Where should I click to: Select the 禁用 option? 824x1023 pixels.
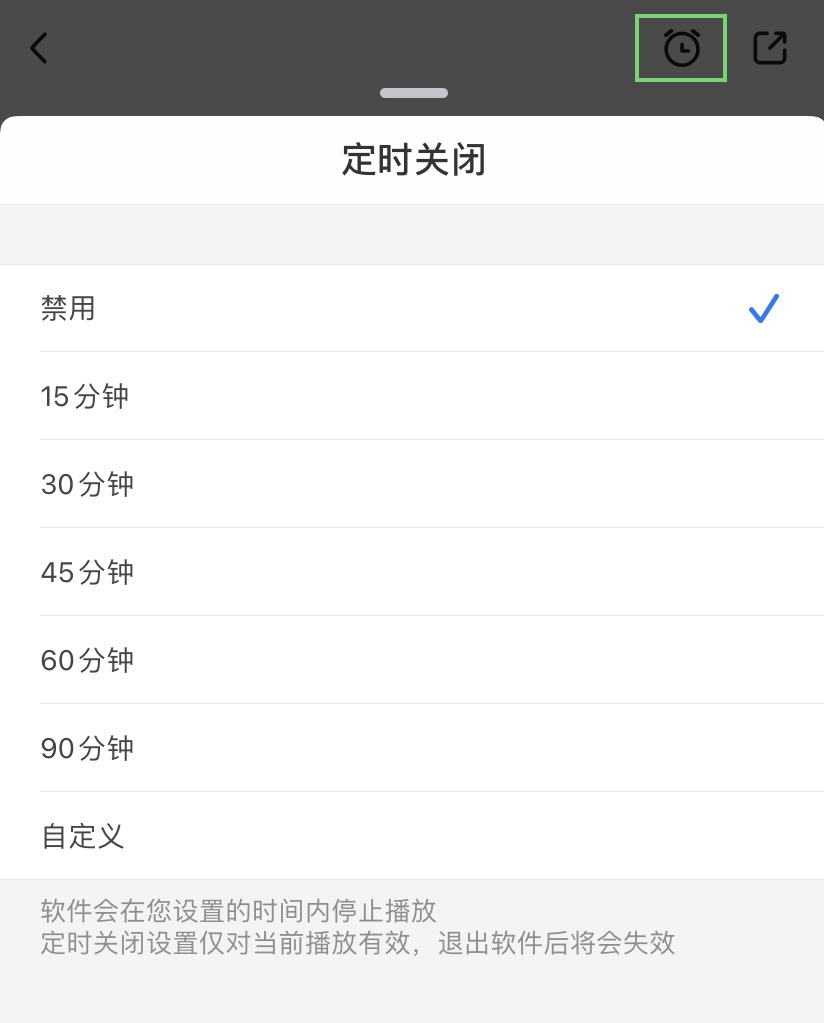tap(412, 309)
